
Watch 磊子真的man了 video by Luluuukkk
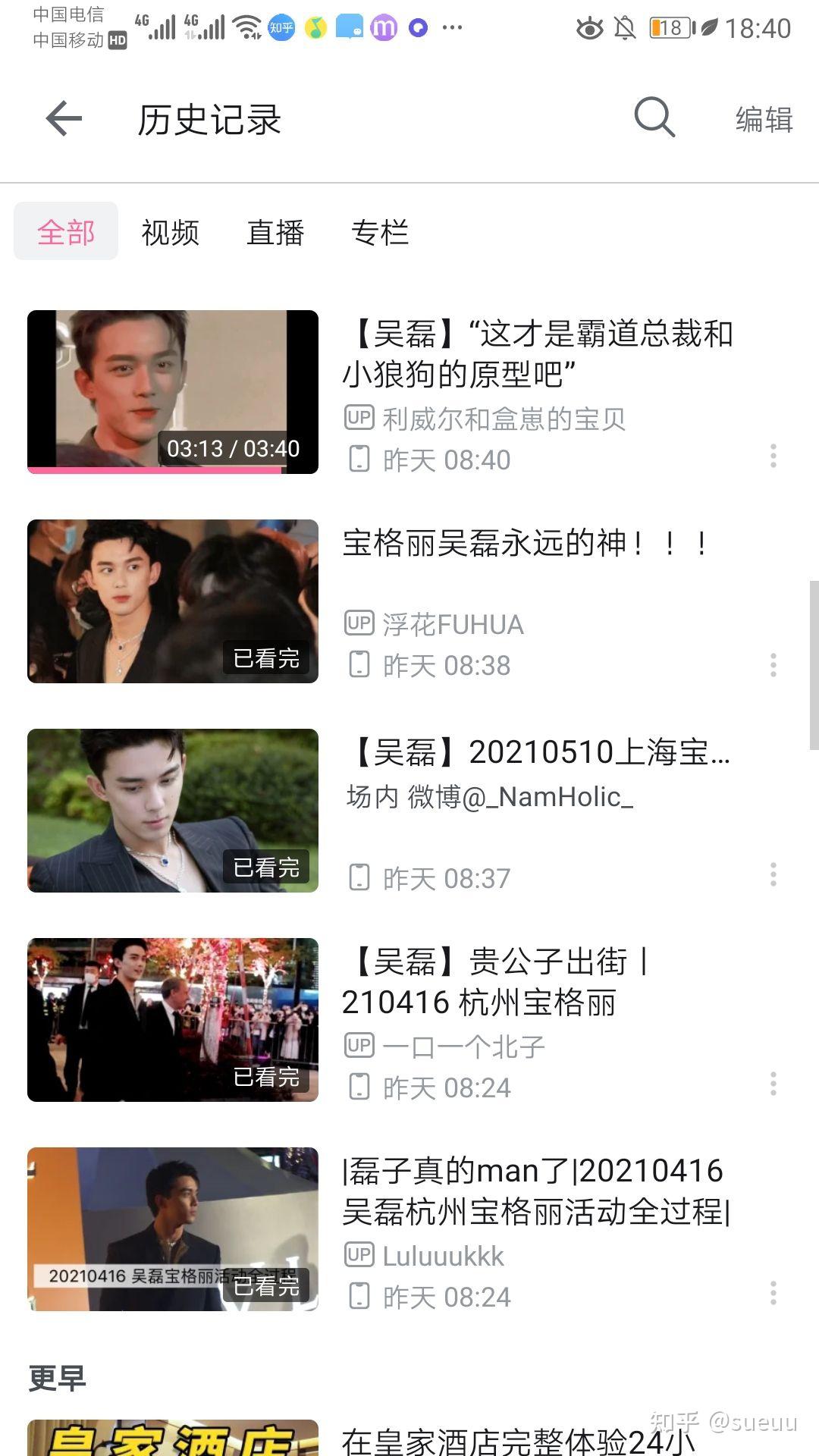[173, 1228]
